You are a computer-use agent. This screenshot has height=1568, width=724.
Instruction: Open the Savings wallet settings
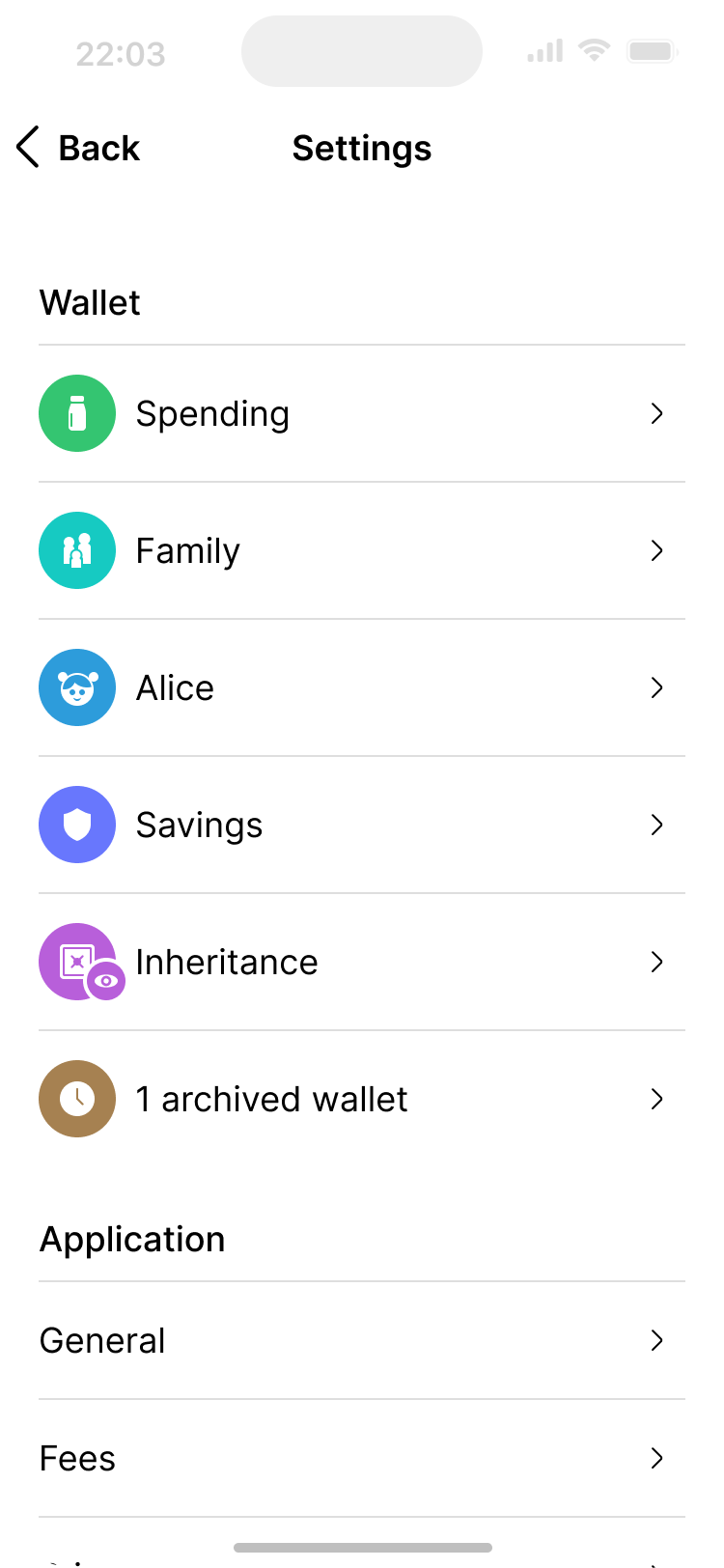point(361,826)
